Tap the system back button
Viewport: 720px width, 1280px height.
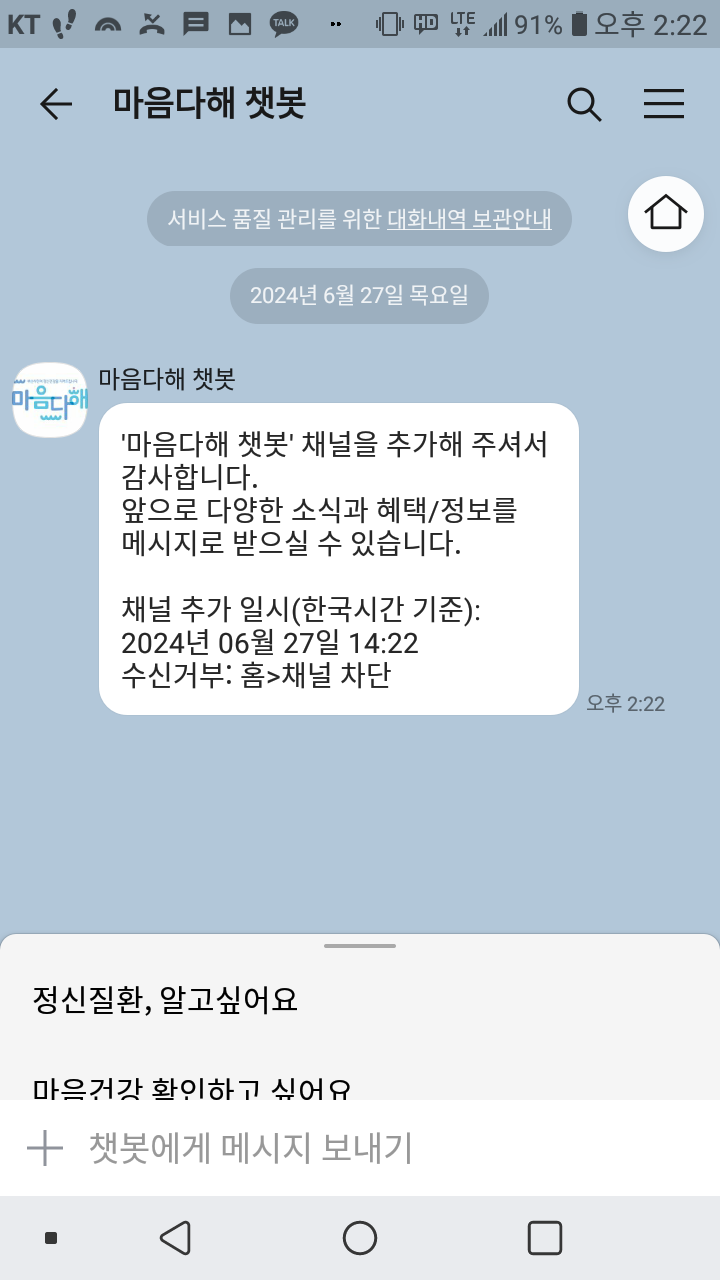point(176,1238)
